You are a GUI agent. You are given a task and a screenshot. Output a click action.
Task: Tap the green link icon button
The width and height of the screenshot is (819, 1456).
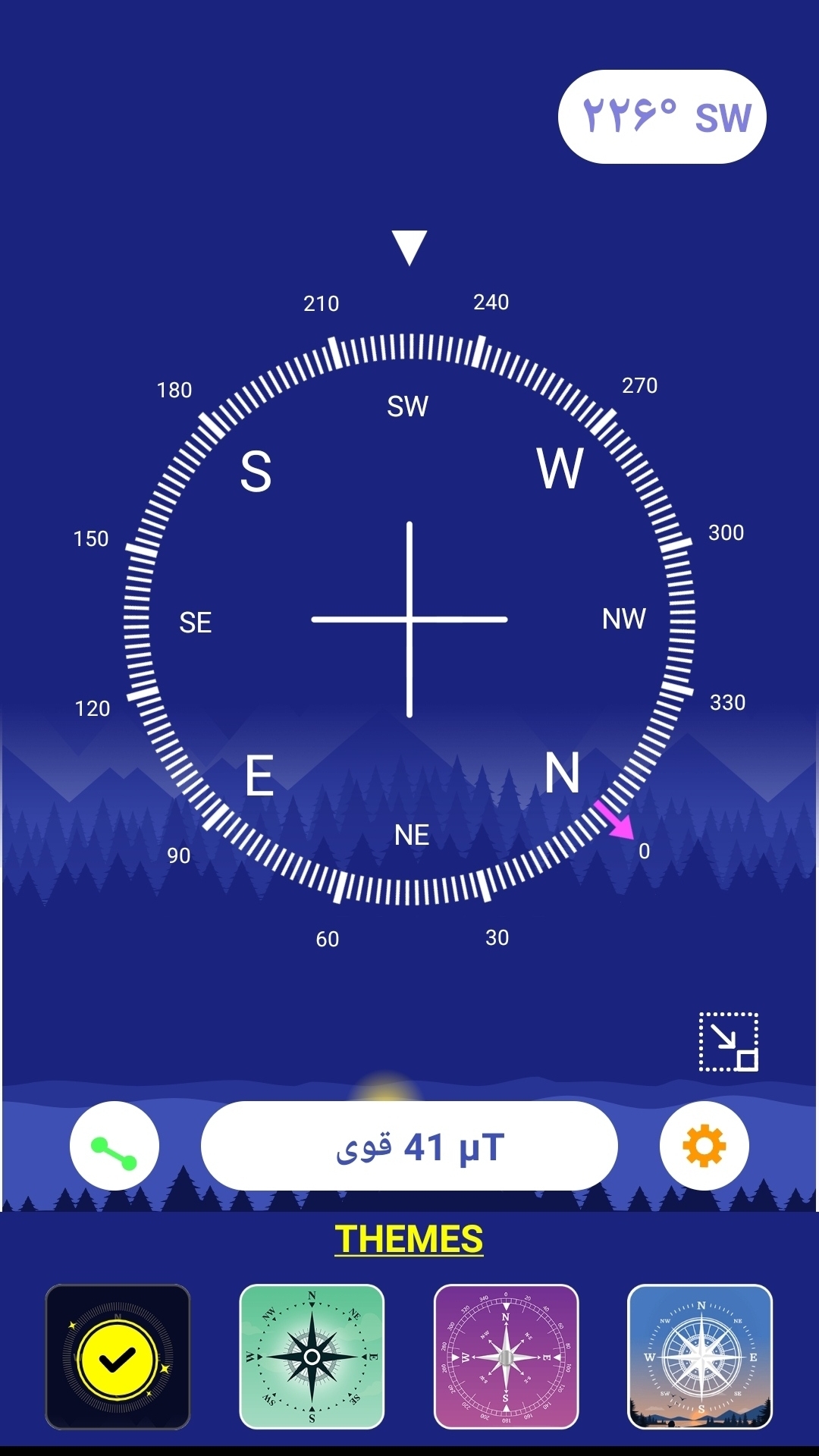115,1146
